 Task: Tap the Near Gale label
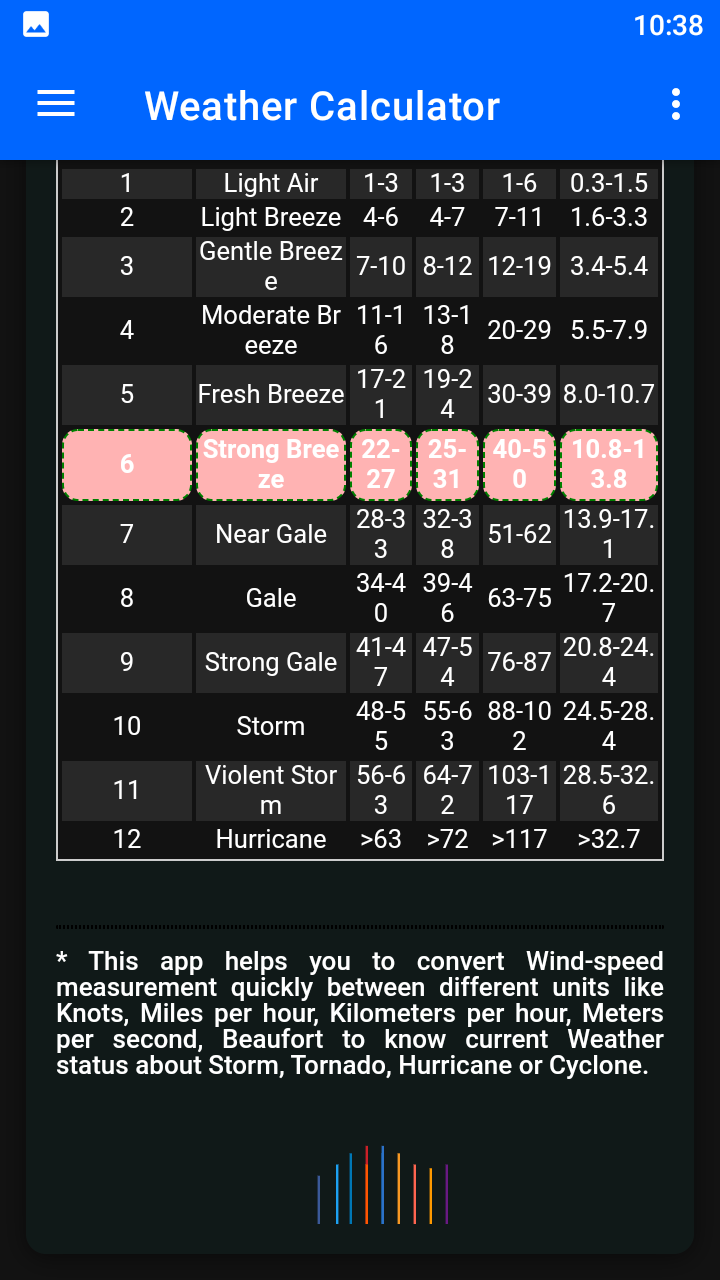[270, 534]
